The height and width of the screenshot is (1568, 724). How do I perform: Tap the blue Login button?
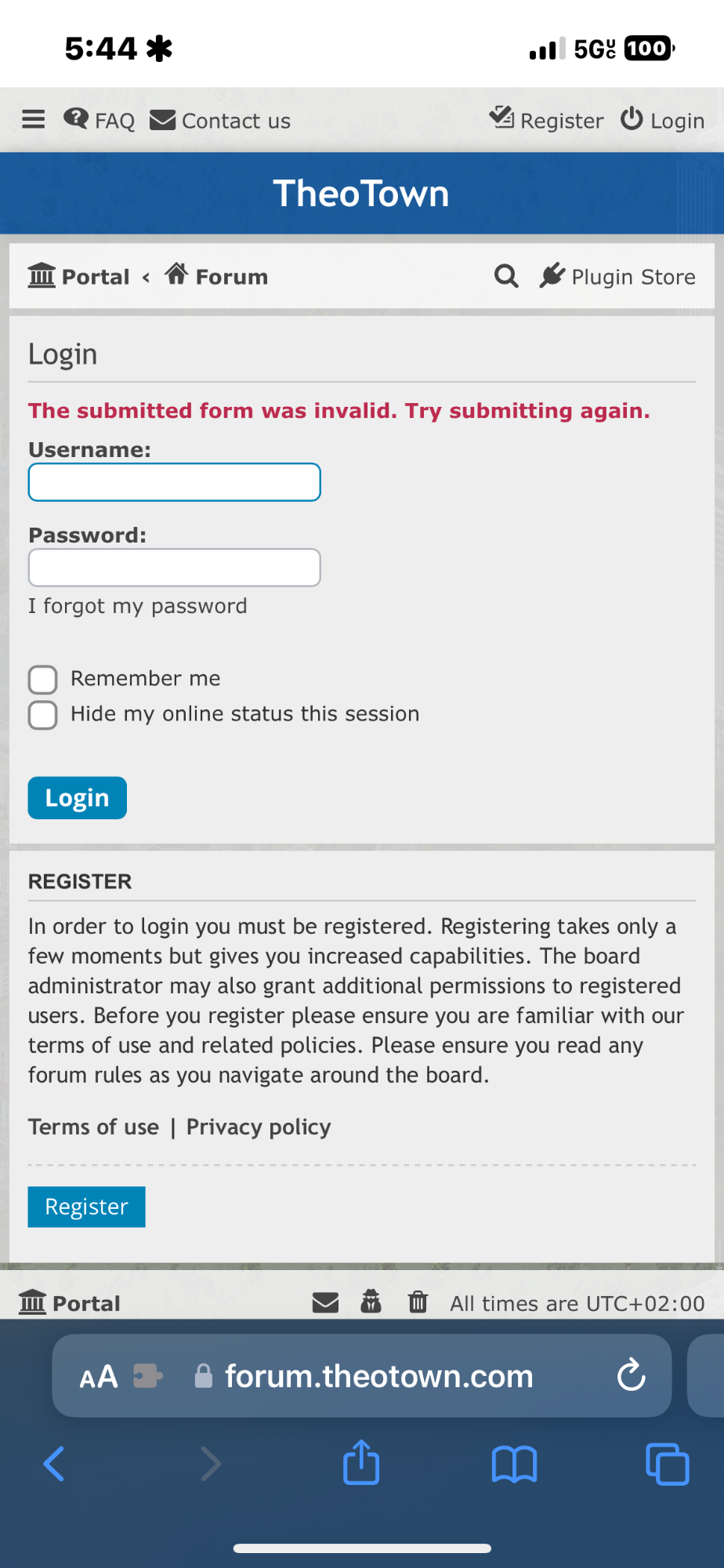pyautogui.click(x=78, y=798)
